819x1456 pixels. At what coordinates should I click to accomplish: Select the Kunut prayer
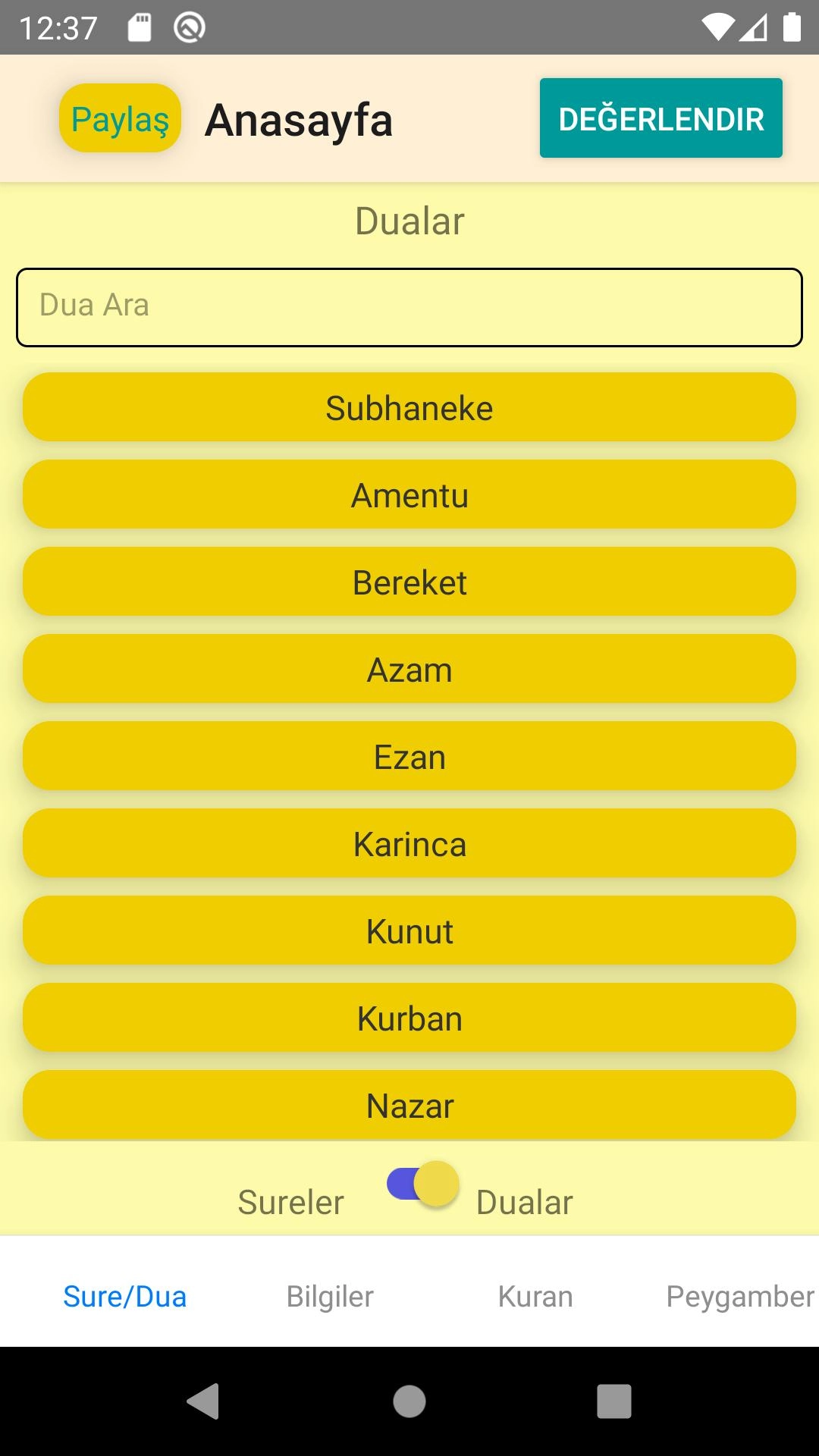point(409,930)
